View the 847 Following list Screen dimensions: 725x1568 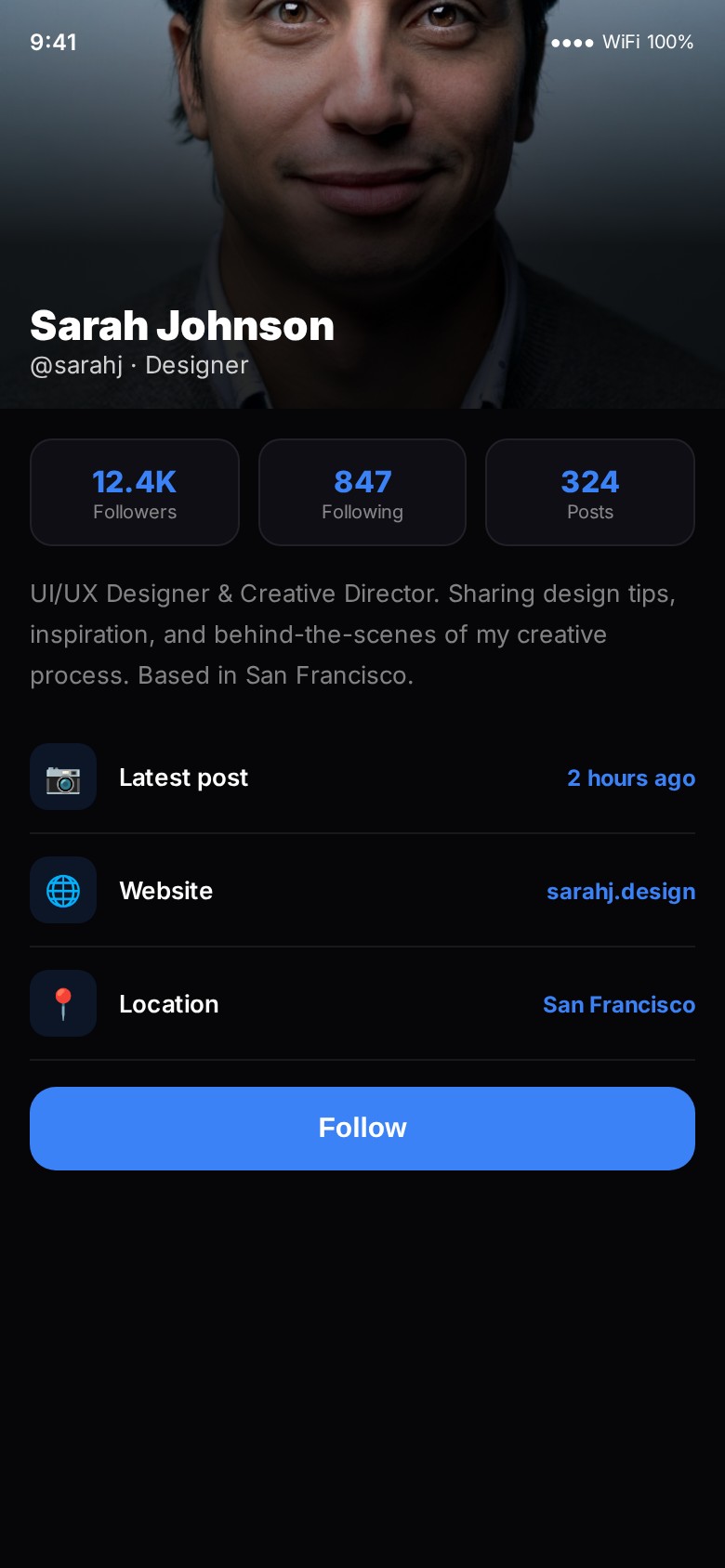pyautogui.click(x=362, y=492)
